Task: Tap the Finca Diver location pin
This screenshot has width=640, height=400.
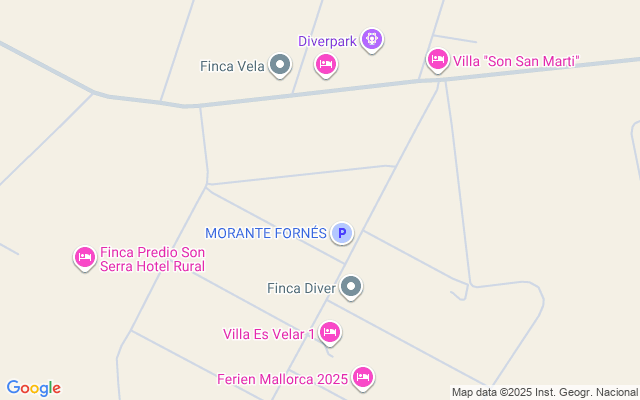Action: [x=351, y=288]
